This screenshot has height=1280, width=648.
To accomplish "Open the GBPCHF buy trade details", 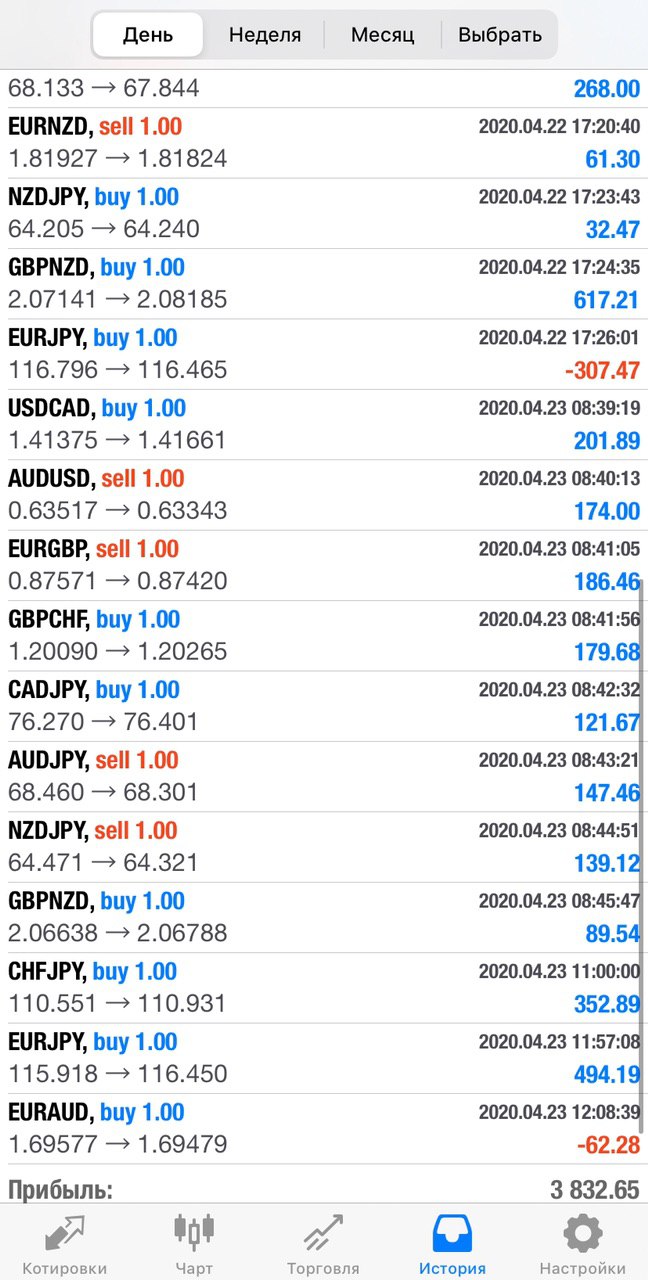I will [324, 636].
